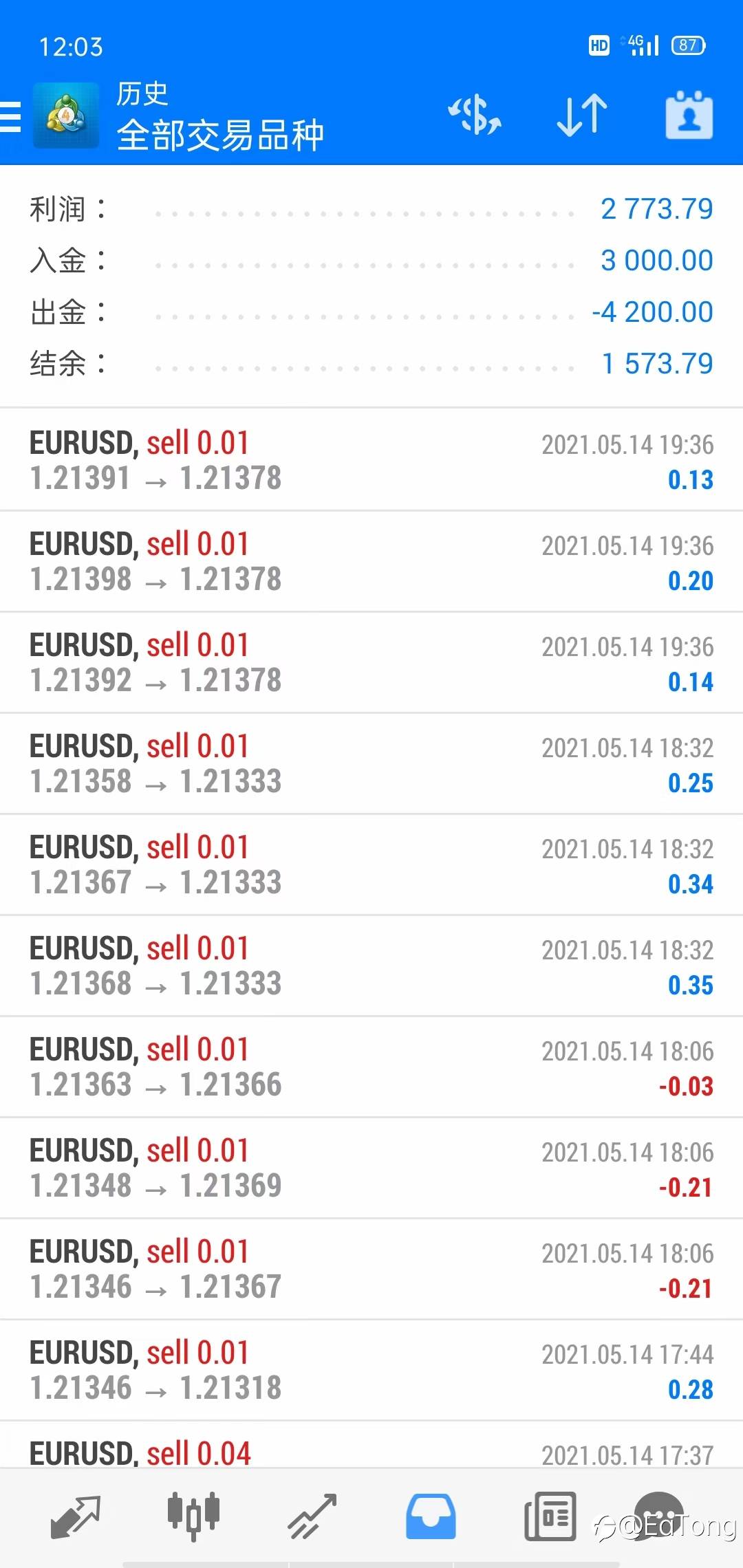View the trade with 0.25 profit
This screenshot has width=743, height=1568.
[x=371, y=763]
